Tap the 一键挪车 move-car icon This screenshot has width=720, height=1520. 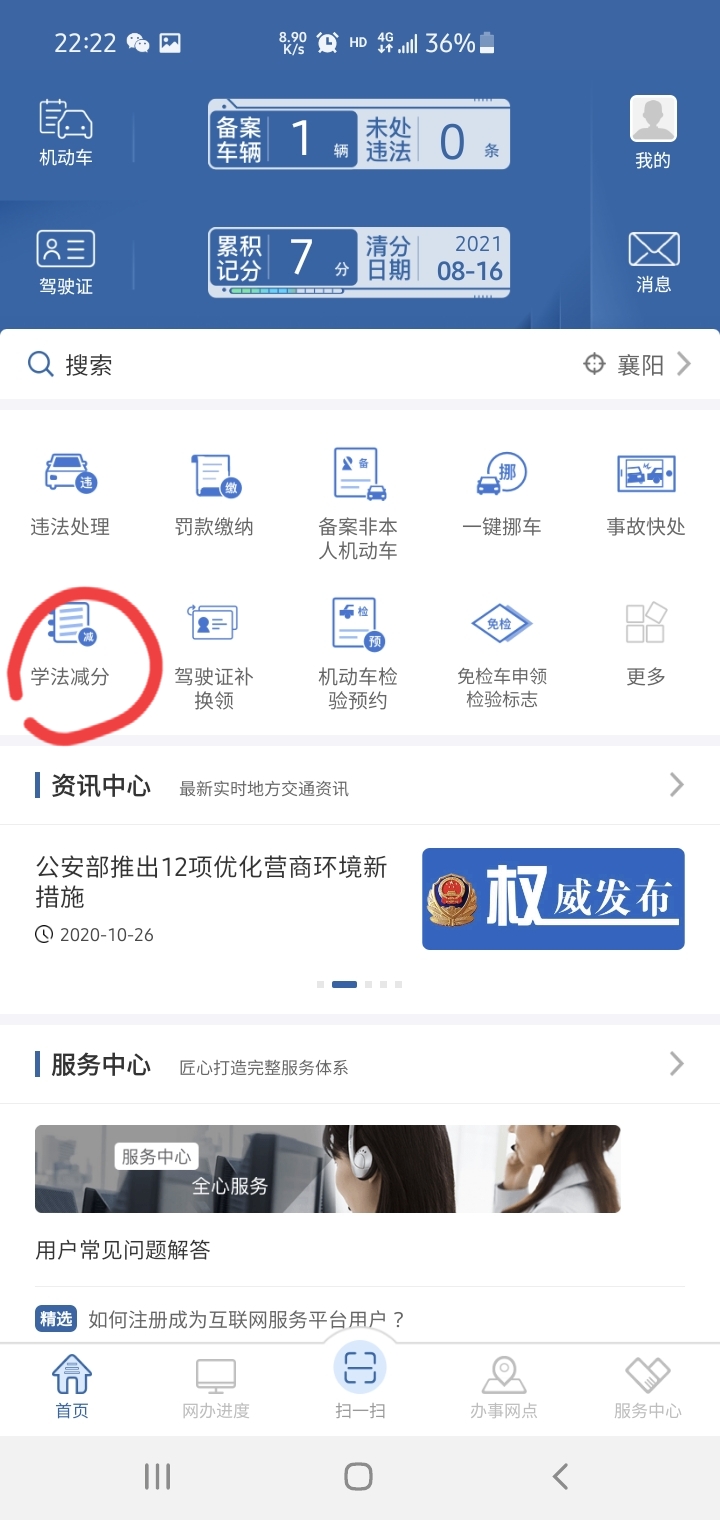pos(502,490)
